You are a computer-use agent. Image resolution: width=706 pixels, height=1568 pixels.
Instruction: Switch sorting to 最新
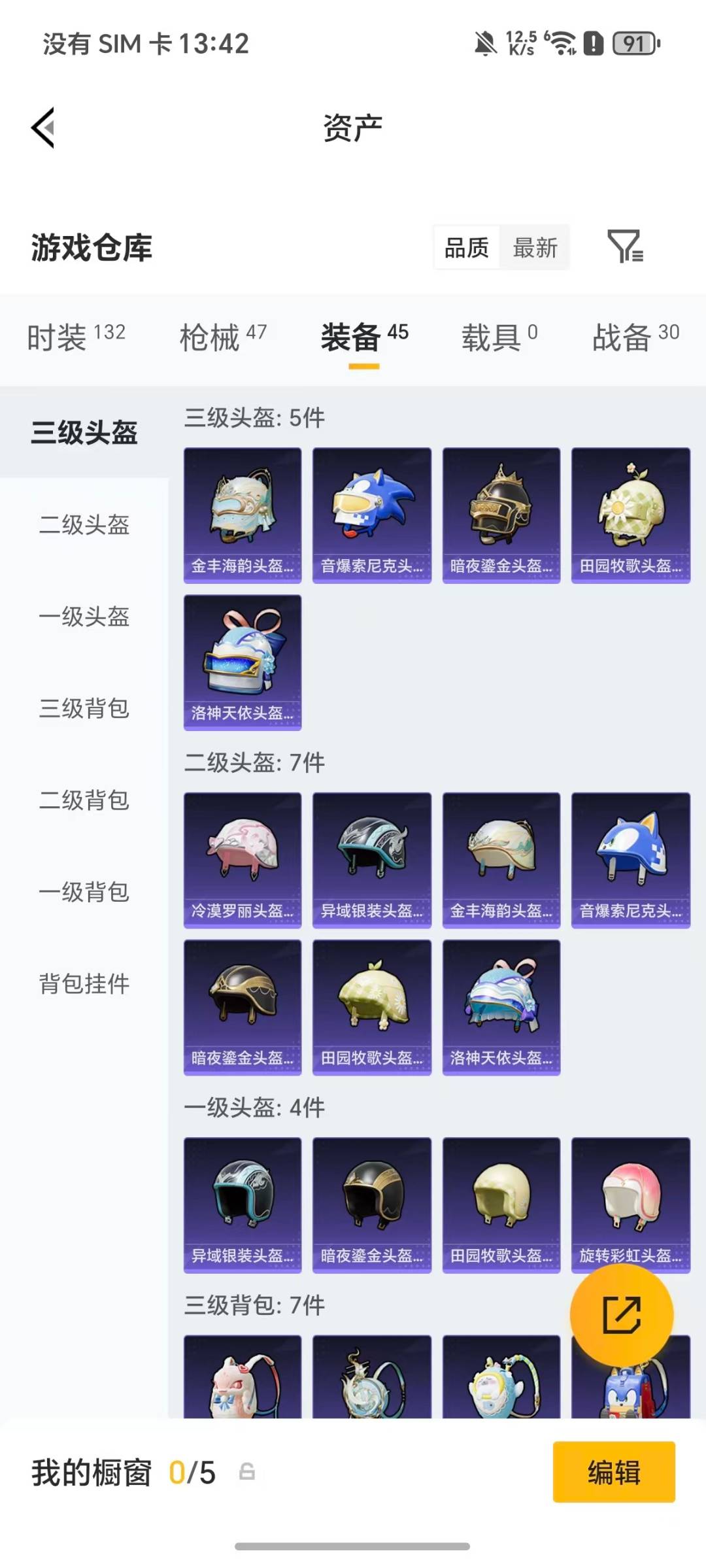coord(535,248)
